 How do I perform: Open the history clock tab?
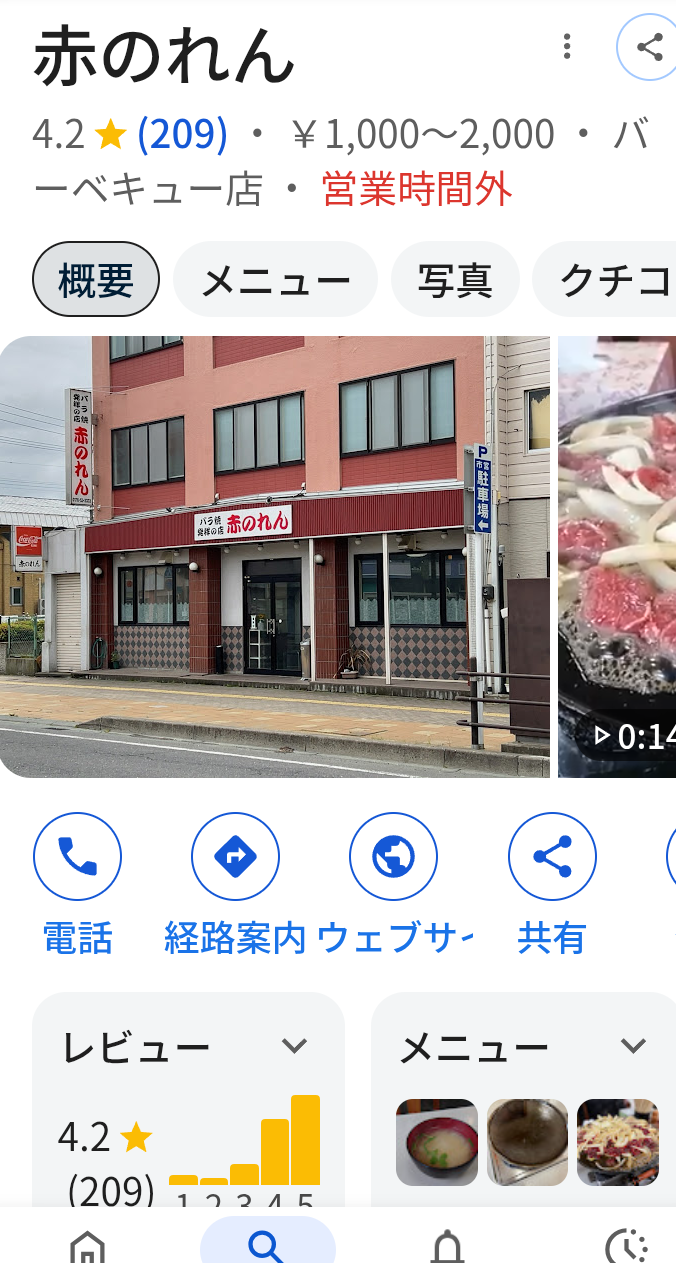(627, 1246)
